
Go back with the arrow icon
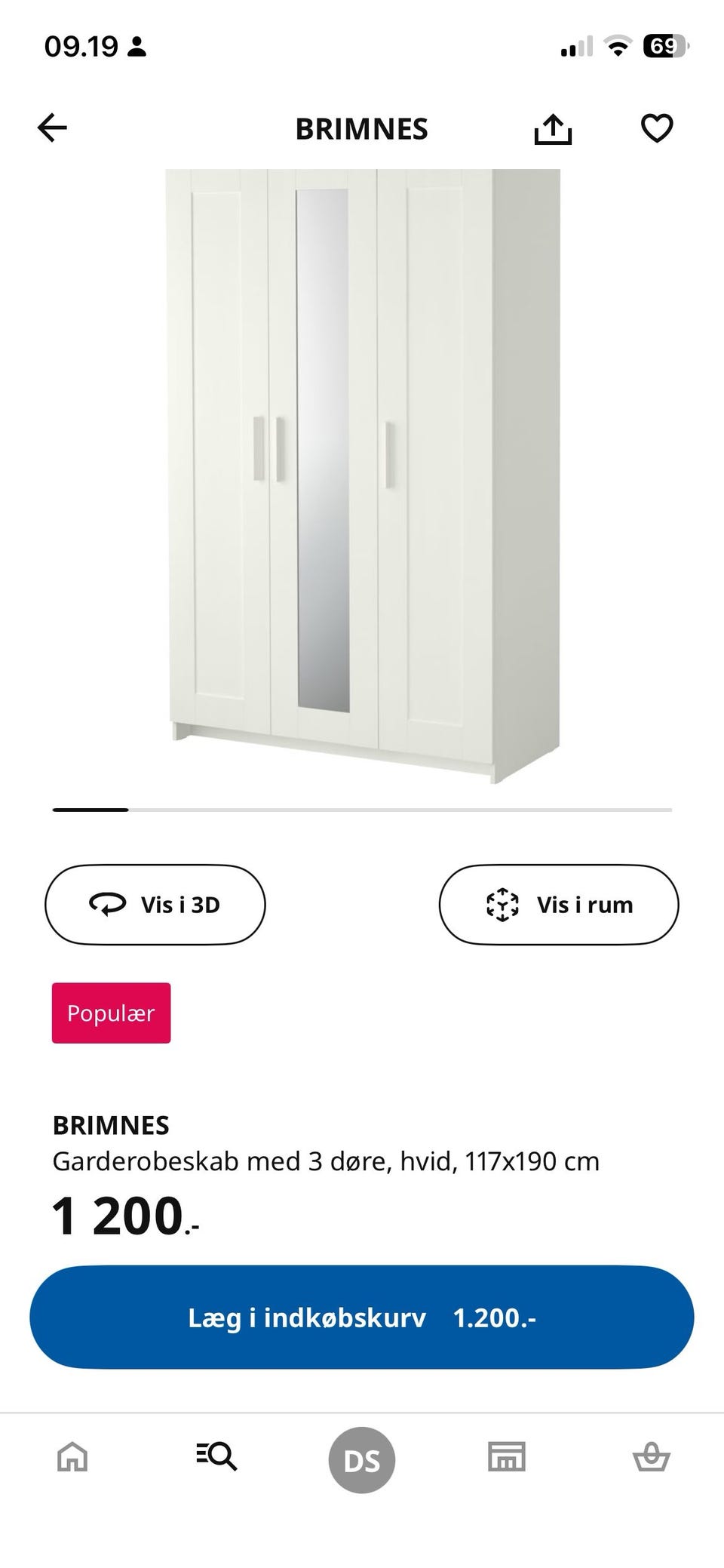pyautogui.click(x=52, y=128)
